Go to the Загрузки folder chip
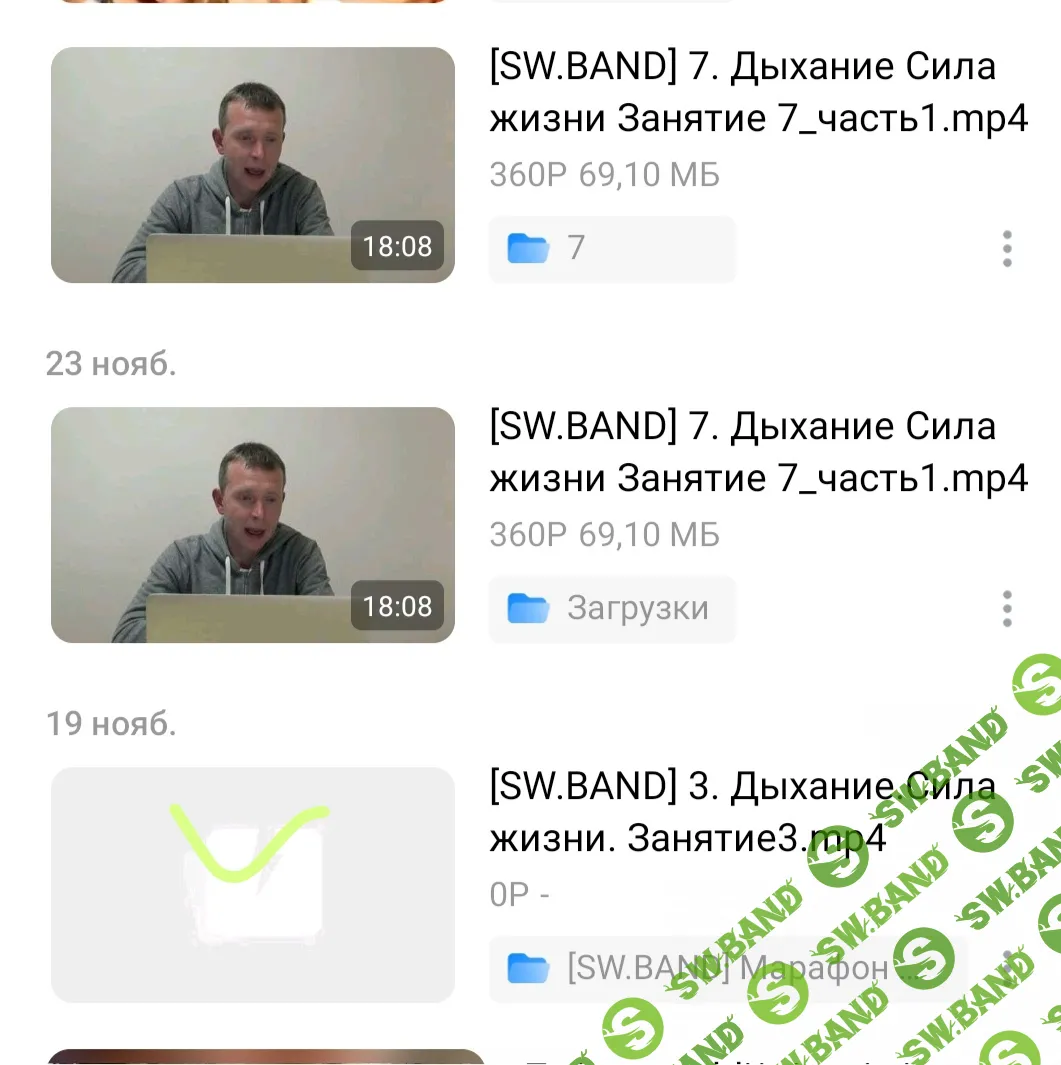 pyautogui.click(x=611, y=608)
